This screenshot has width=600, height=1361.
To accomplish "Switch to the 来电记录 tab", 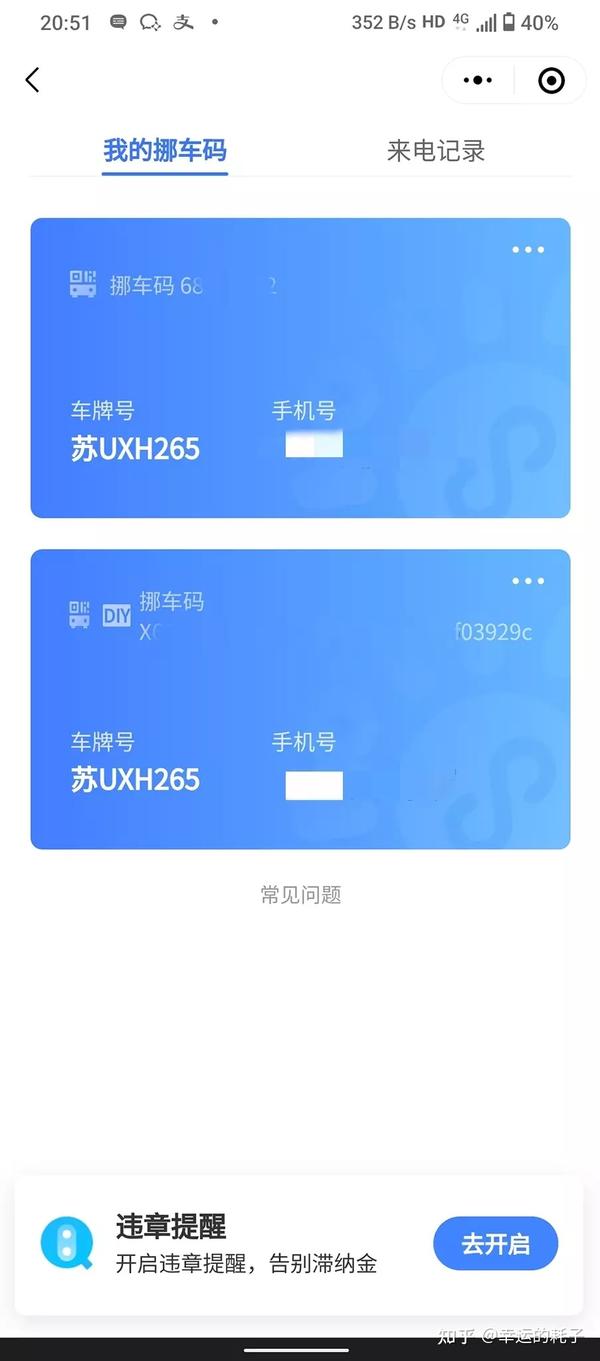I will (x=435, y=151).
